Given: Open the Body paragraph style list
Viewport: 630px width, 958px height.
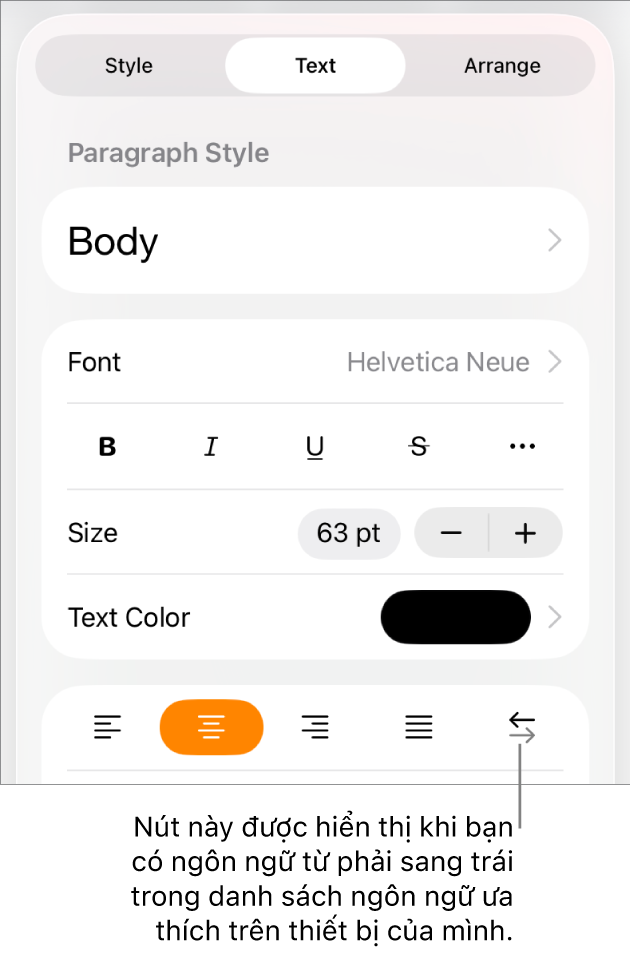Looking at the screenshot, I should 315,241.
